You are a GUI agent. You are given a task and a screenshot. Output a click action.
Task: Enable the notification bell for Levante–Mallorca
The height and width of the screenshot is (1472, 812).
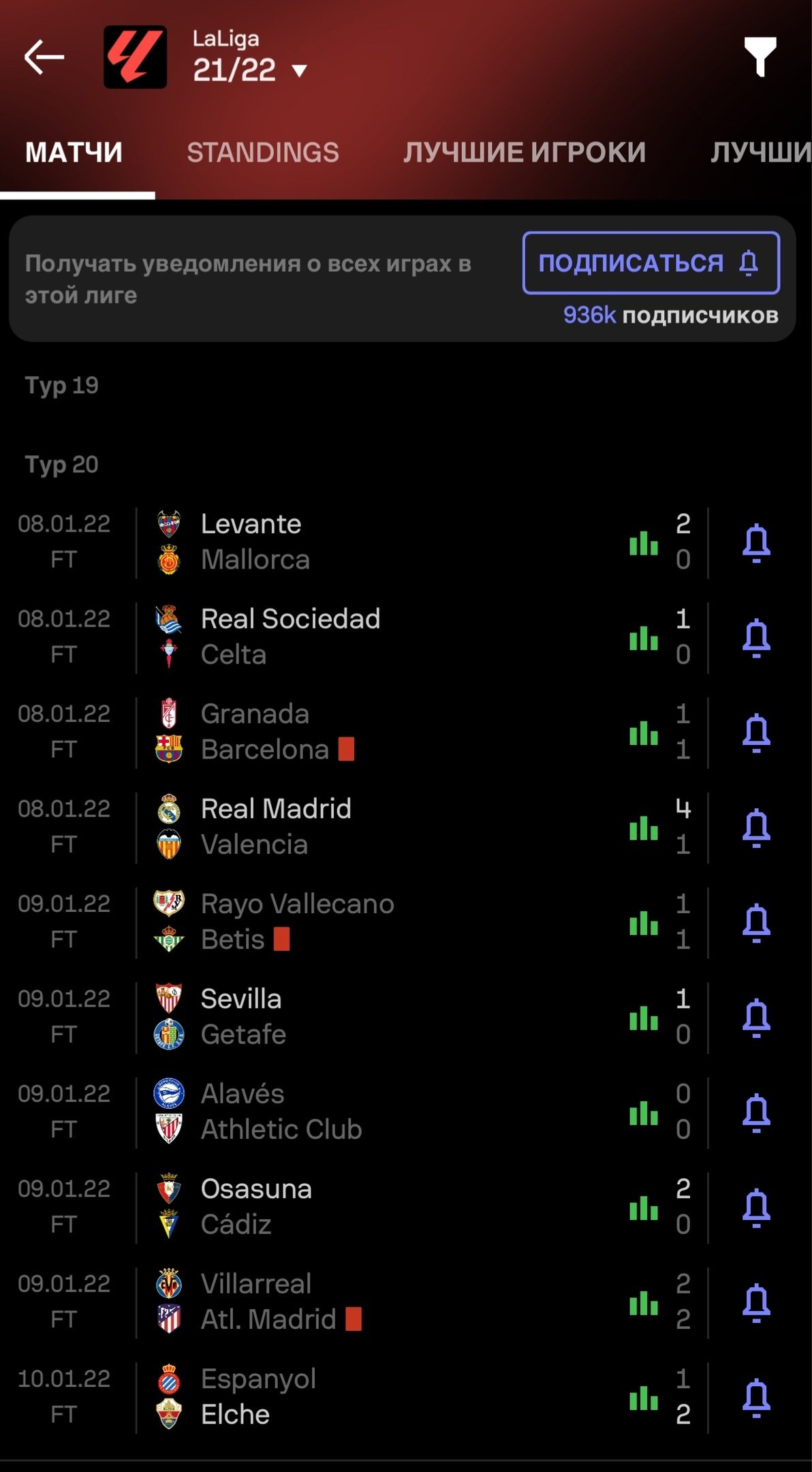(x=756, y=542)
